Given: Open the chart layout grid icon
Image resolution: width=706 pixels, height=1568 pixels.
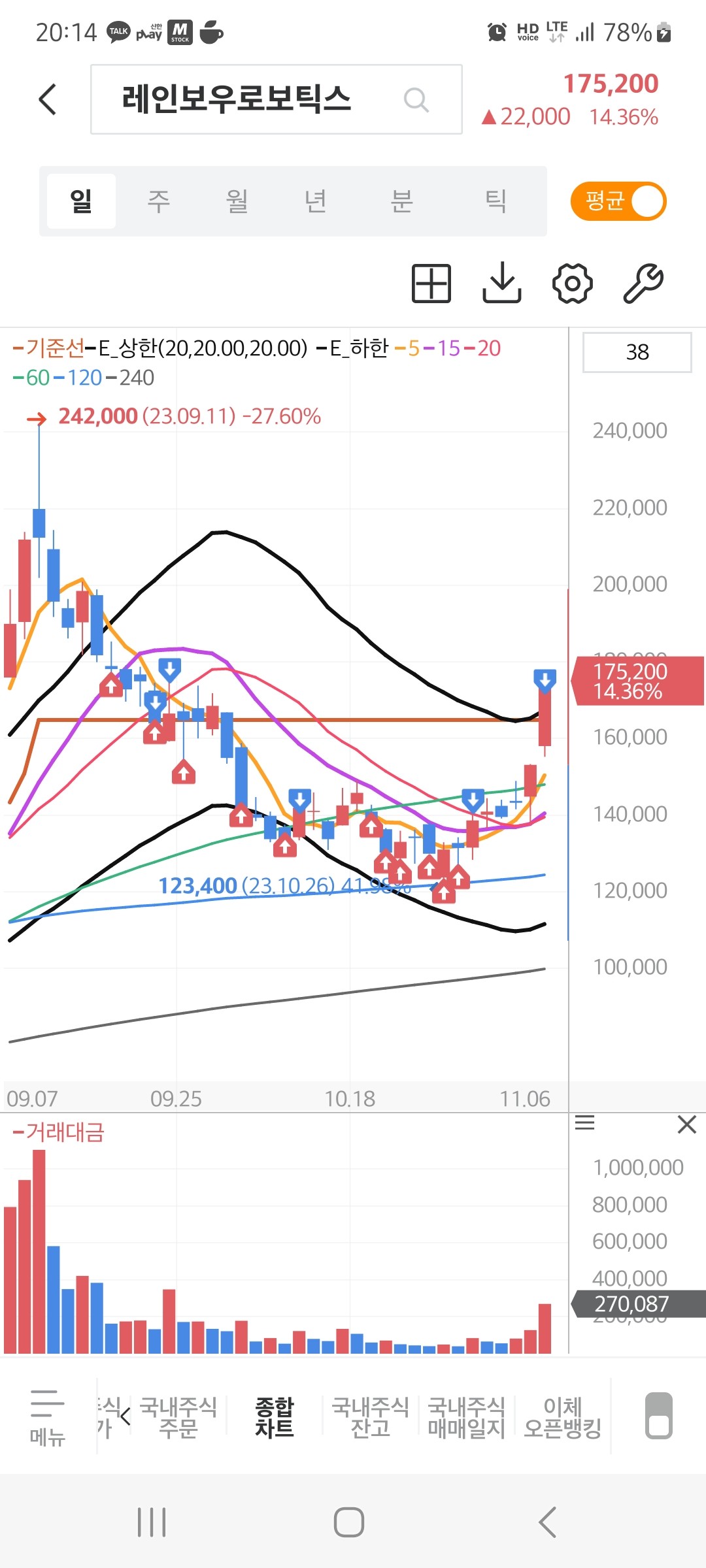Looking at the screenshot, I should (431, 283).
